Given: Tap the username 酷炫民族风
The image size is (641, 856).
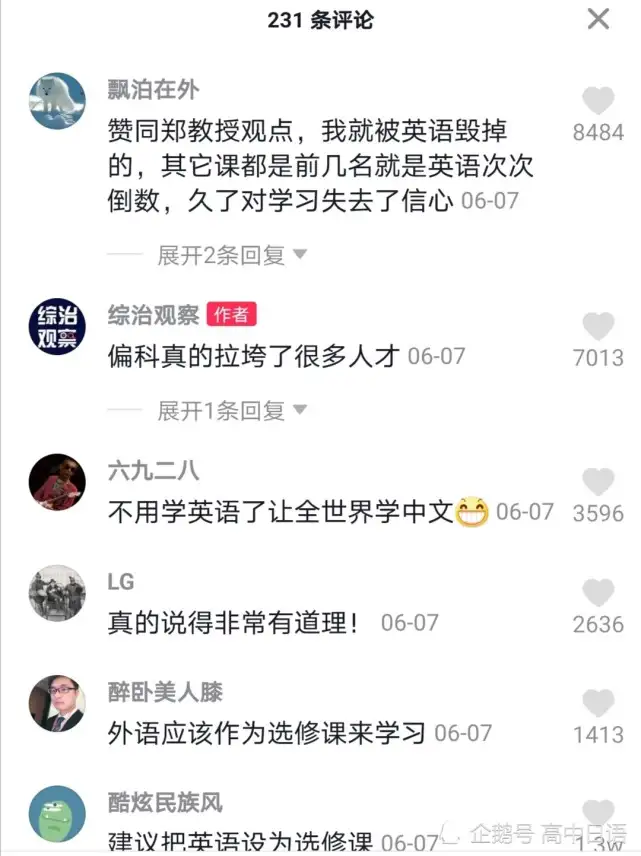Looking at the screenshot, I should pos(165,802).
